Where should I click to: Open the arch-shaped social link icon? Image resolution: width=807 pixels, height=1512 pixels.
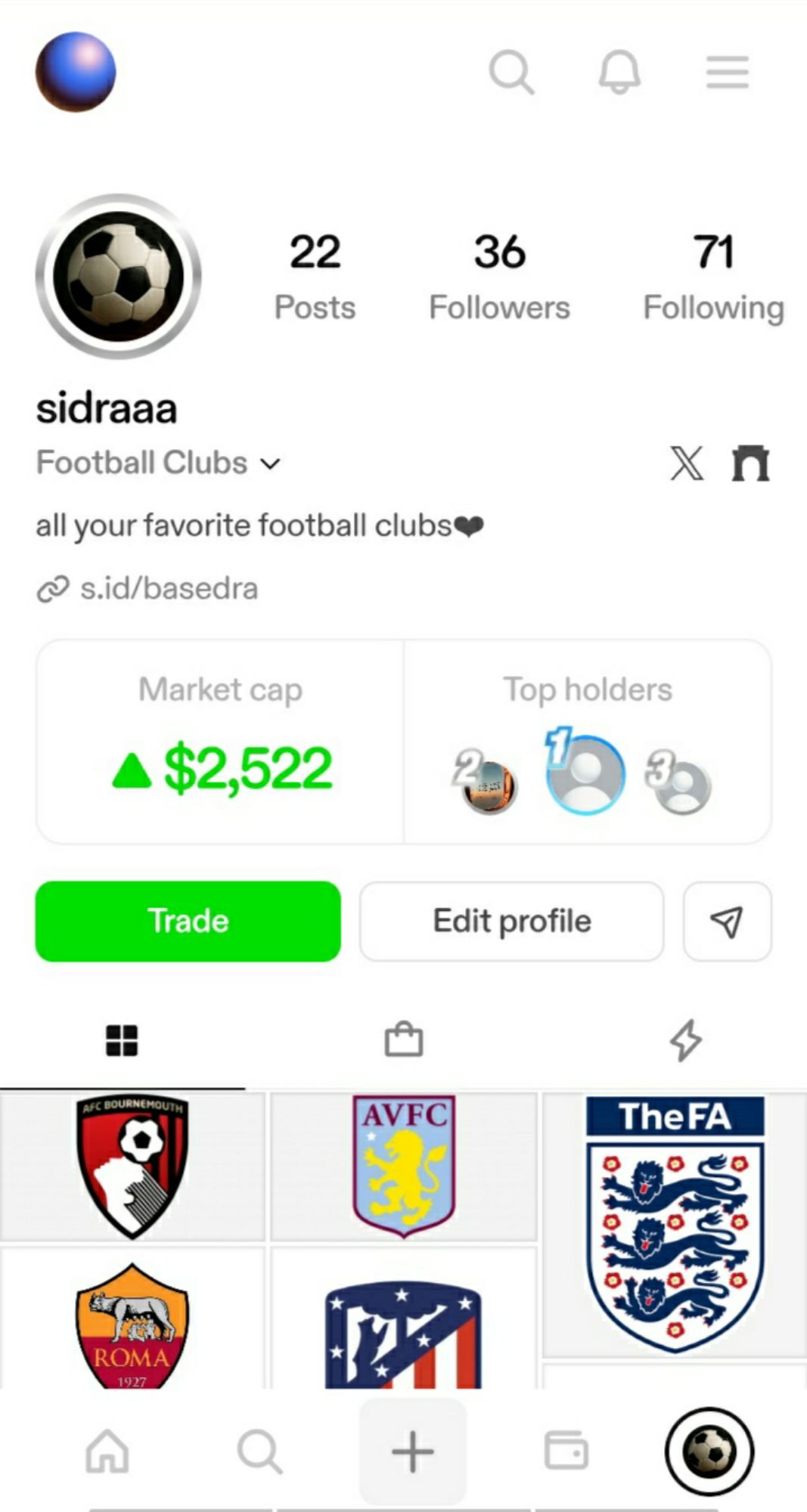pyautogui.click(x=750, y=463)
